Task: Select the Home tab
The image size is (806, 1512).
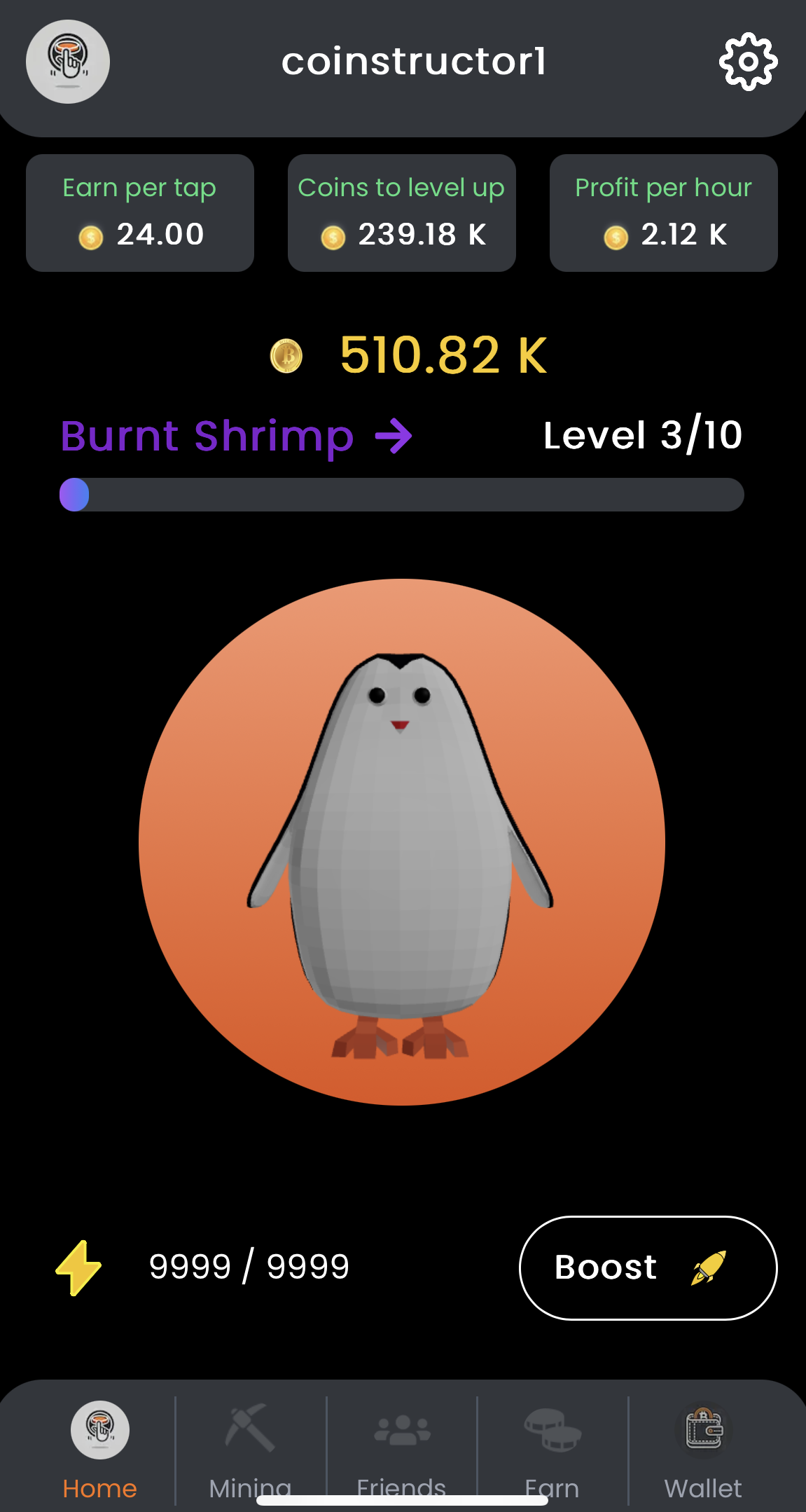Action: click(x=99, y=1450)
